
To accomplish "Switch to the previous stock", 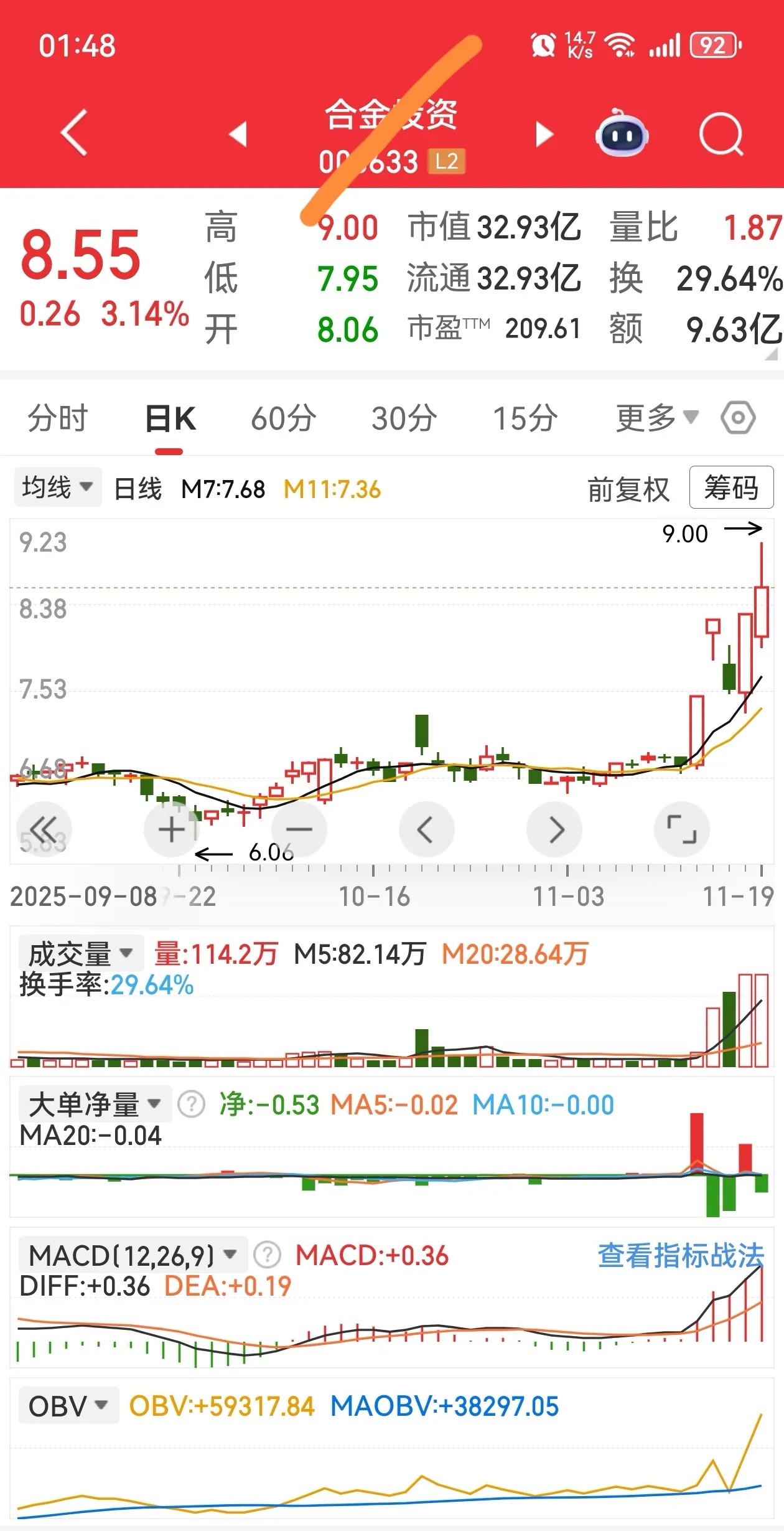I will click(238, 134).
